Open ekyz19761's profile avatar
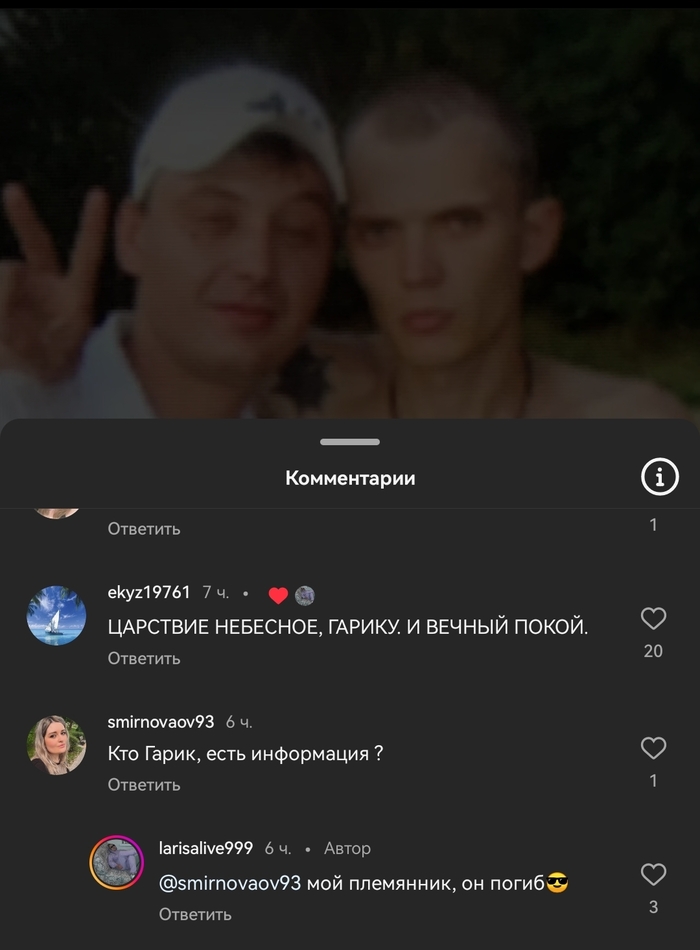 [56, 616]
